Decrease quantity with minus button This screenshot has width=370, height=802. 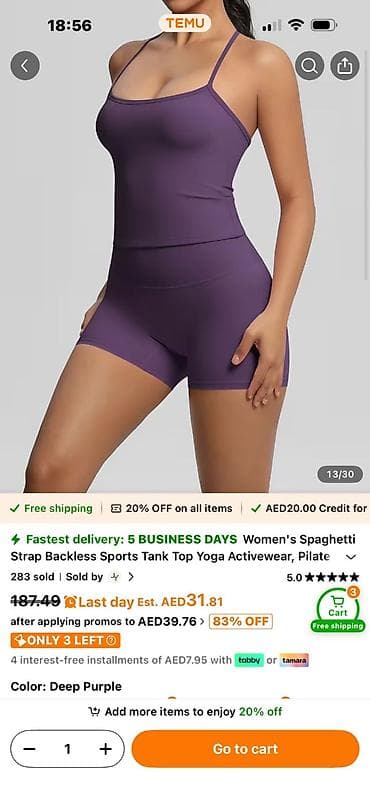pos(30,749)
